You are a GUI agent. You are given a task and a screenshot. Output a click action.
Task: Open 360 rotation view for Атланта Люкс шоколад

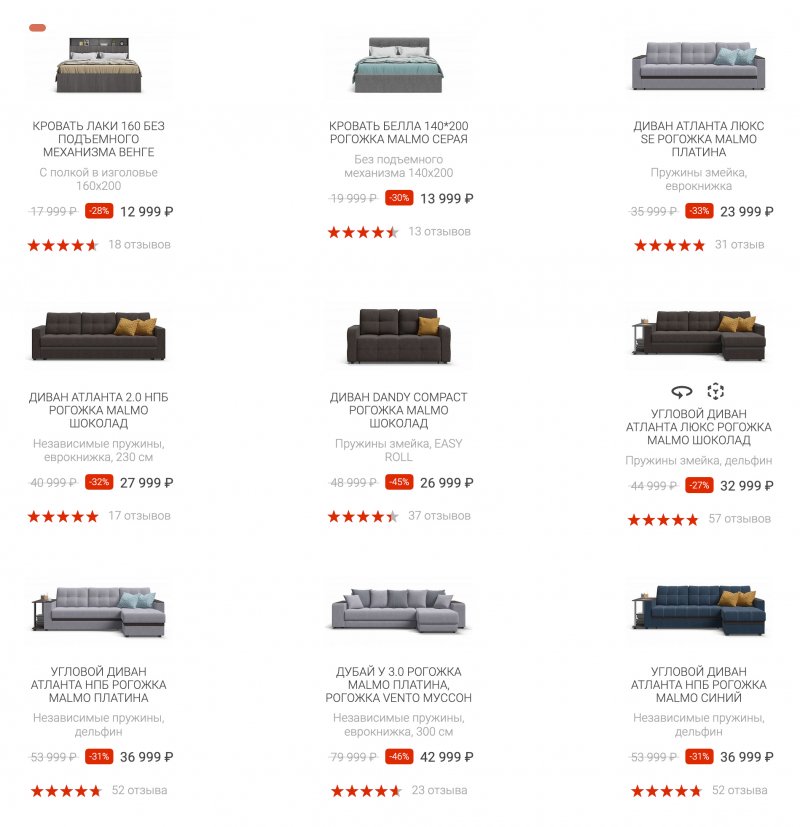point(682,392)
